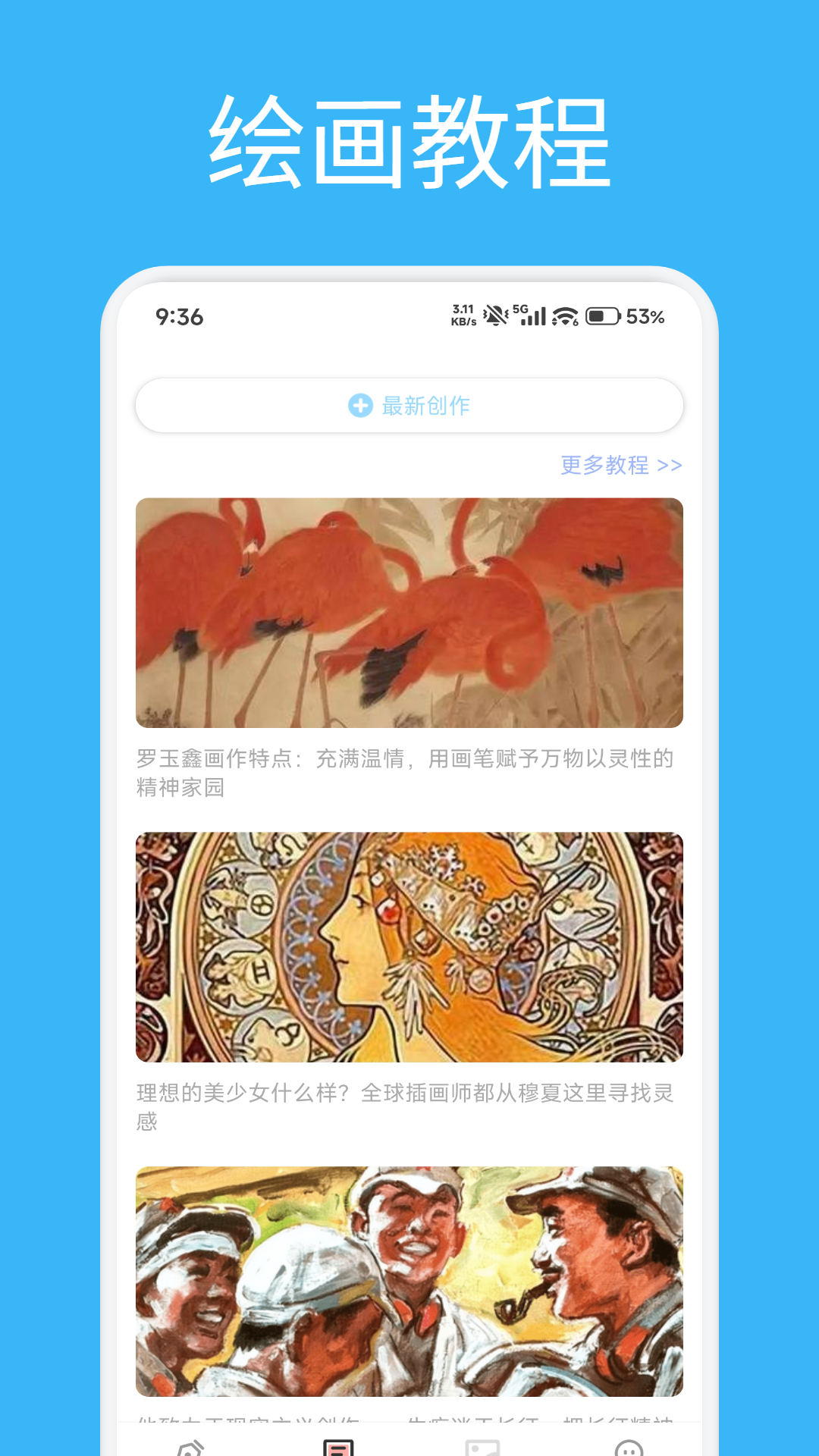Open the Home tab icon in bottom navigation
819x1456 pixels.
click(190, 1440)
